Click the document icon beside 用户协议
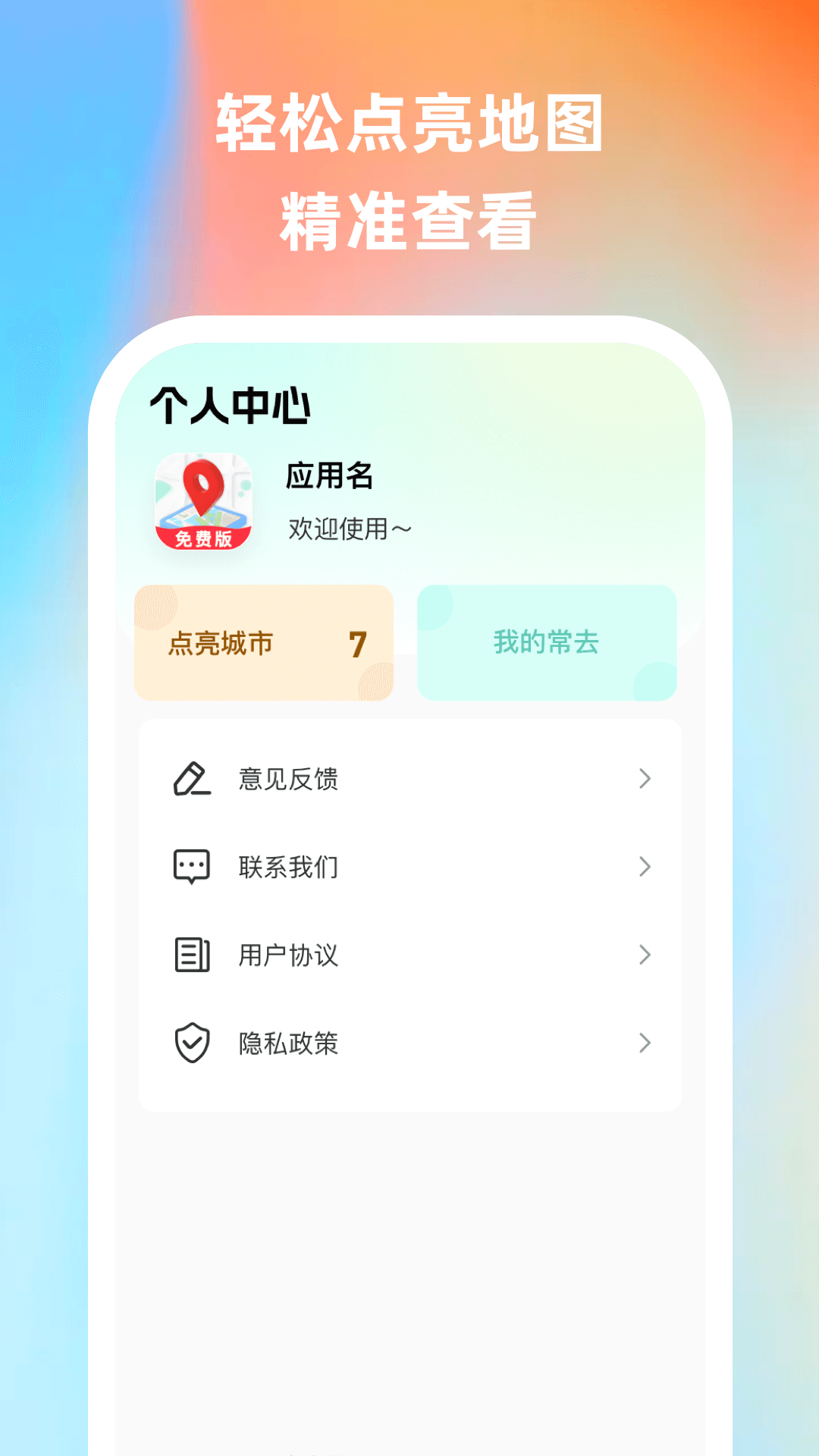 192,955
